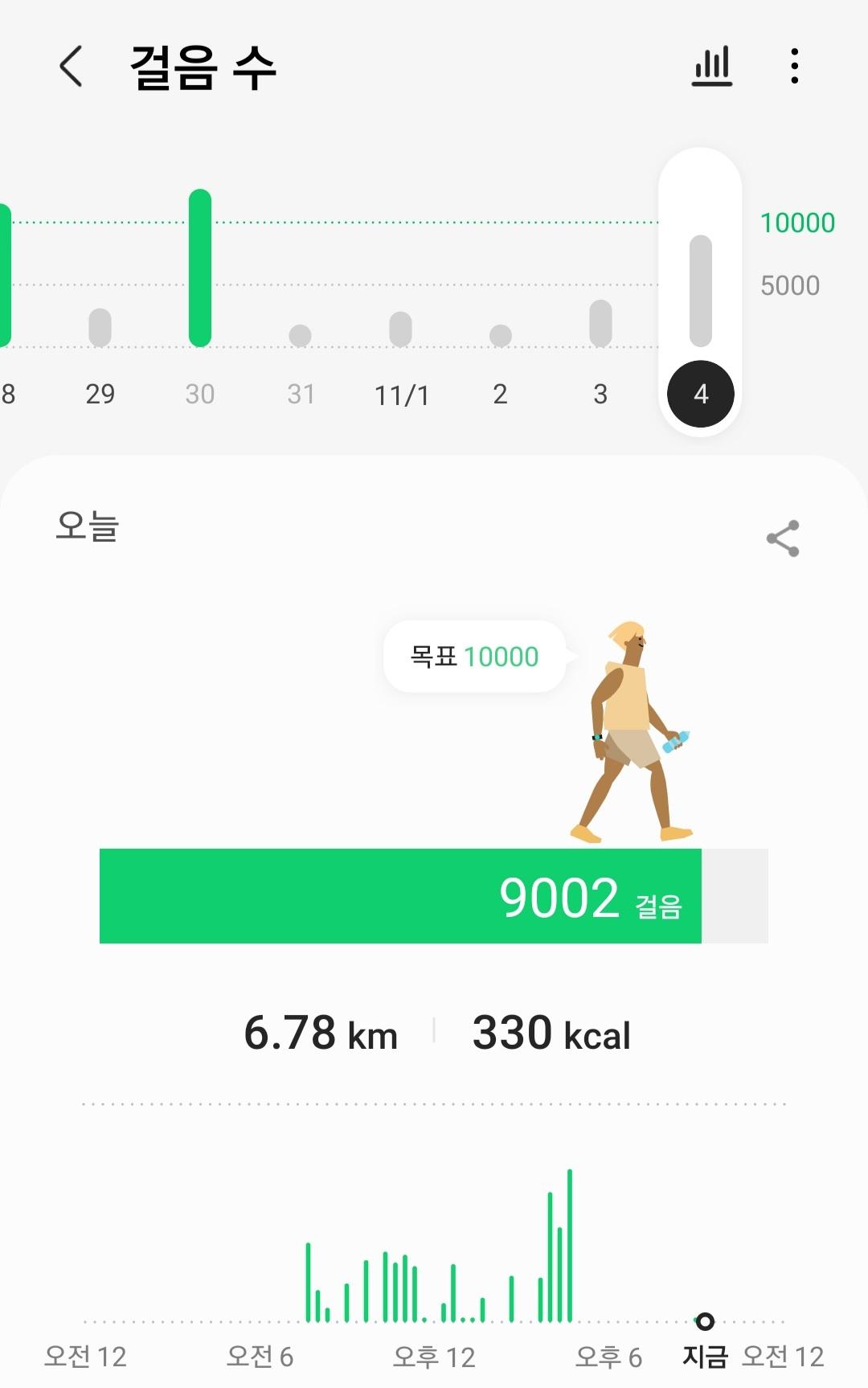The height and width of the screenshot is (1388, 868).
Task: Select day 2 in the step chart
Action: [500, 393]
